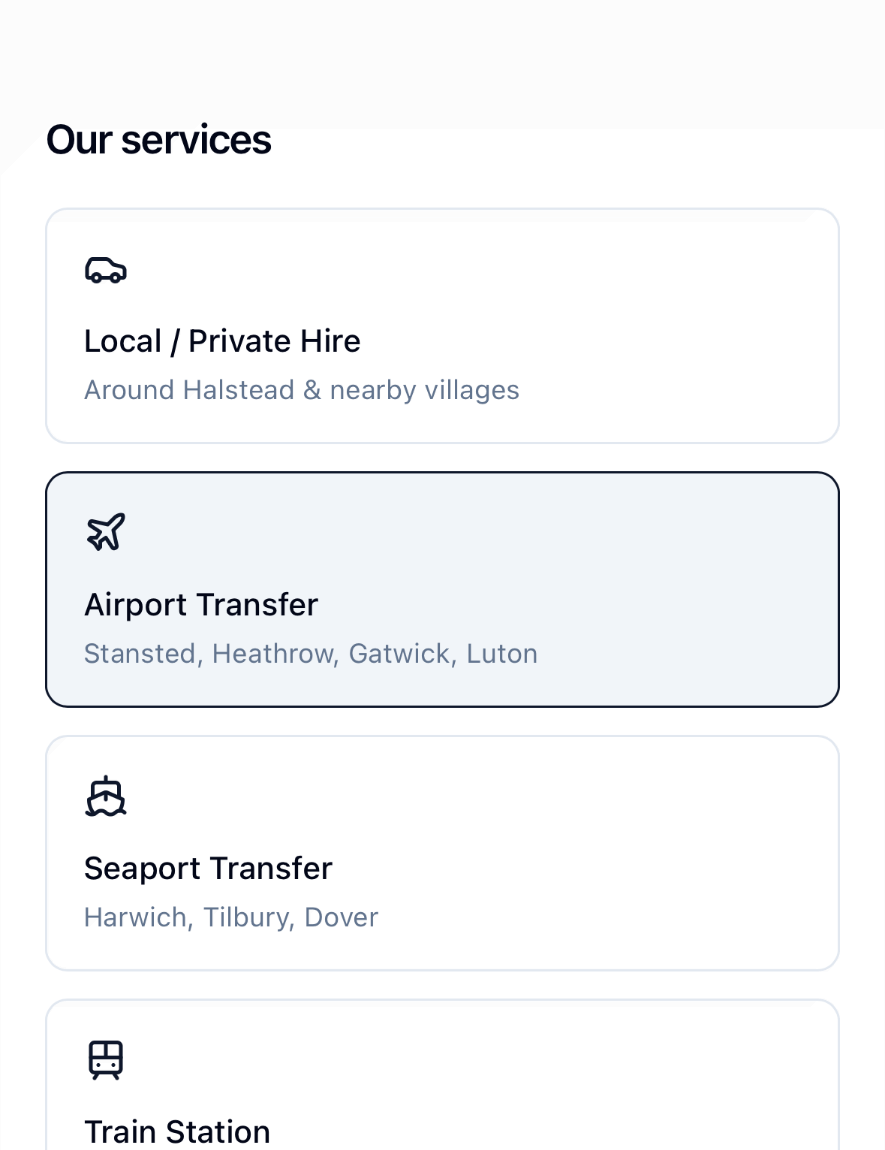885x1150 pixels.
Task: Click the car icon above Local / Private Hire
Action: (x=105, y=270)
